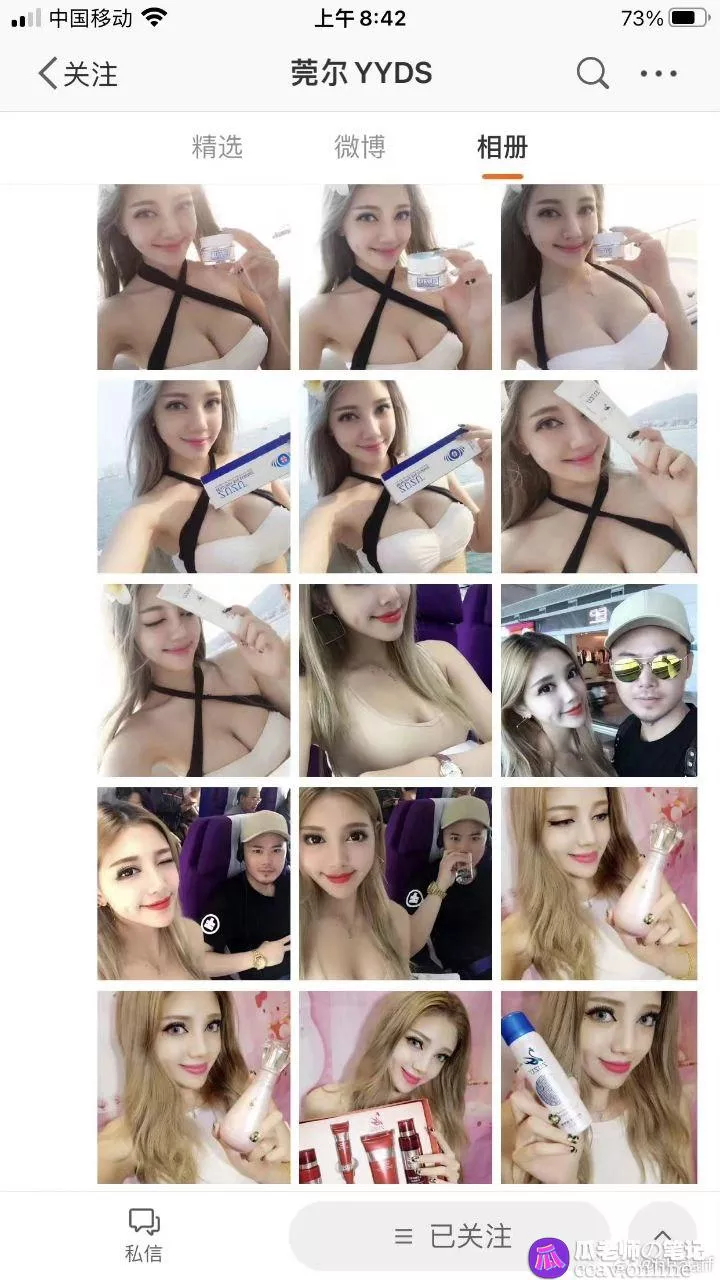Open the three-dot overflow menu
The image size is (720, 1280).
click(658, 73)
